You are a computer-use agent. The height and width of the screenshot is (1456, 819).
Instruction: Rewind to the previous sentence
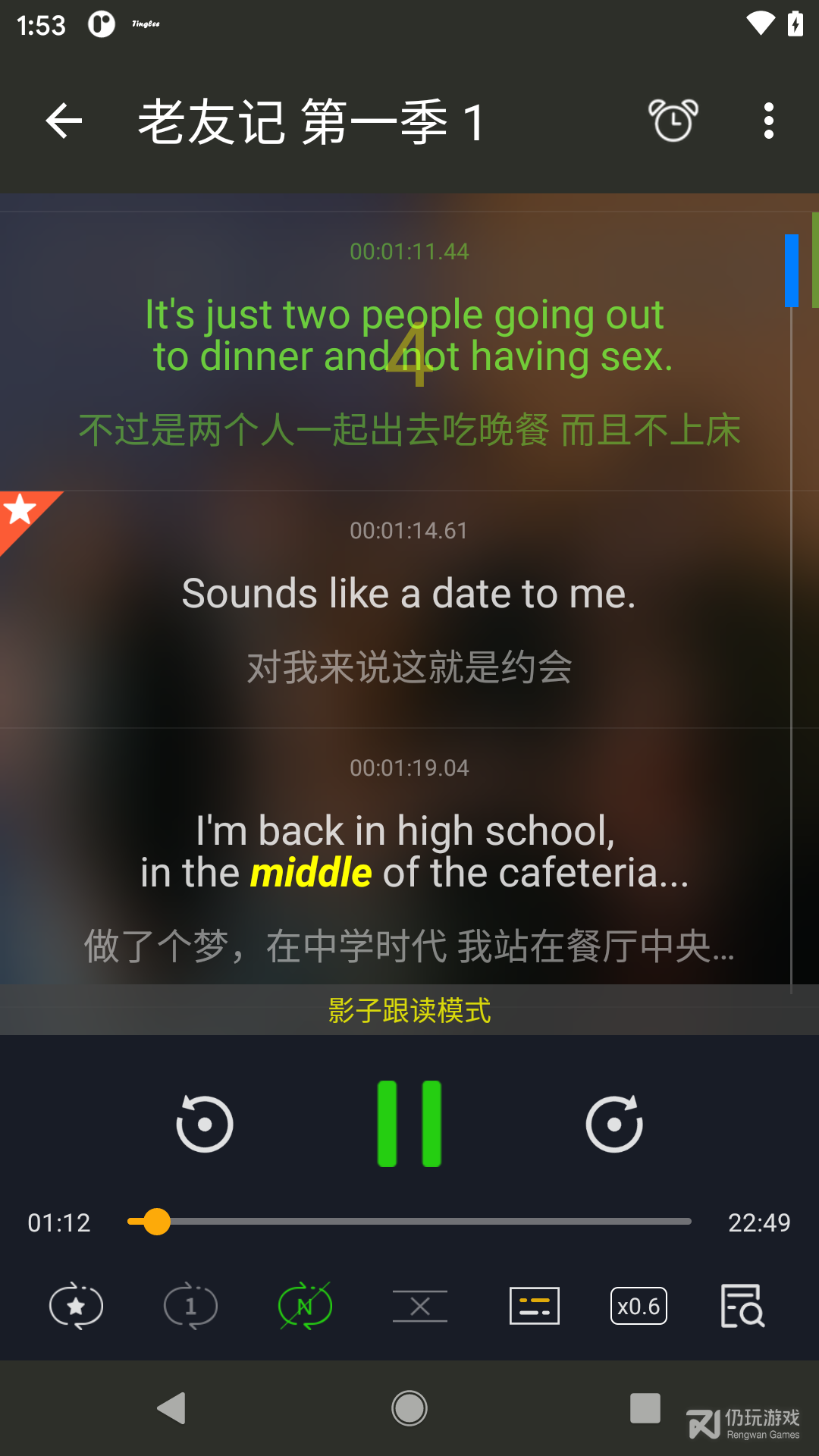[205, 1124]
